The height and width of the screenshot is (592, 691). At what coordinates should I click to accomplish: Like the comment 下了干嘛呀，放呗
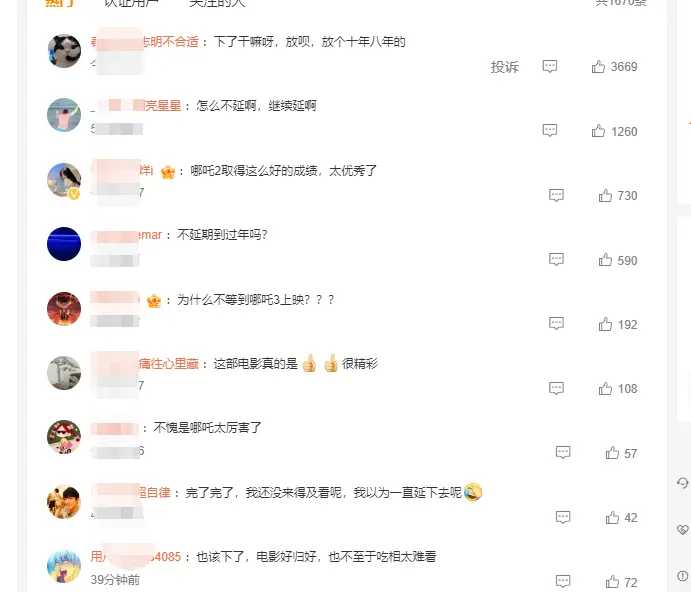(599, 67)
